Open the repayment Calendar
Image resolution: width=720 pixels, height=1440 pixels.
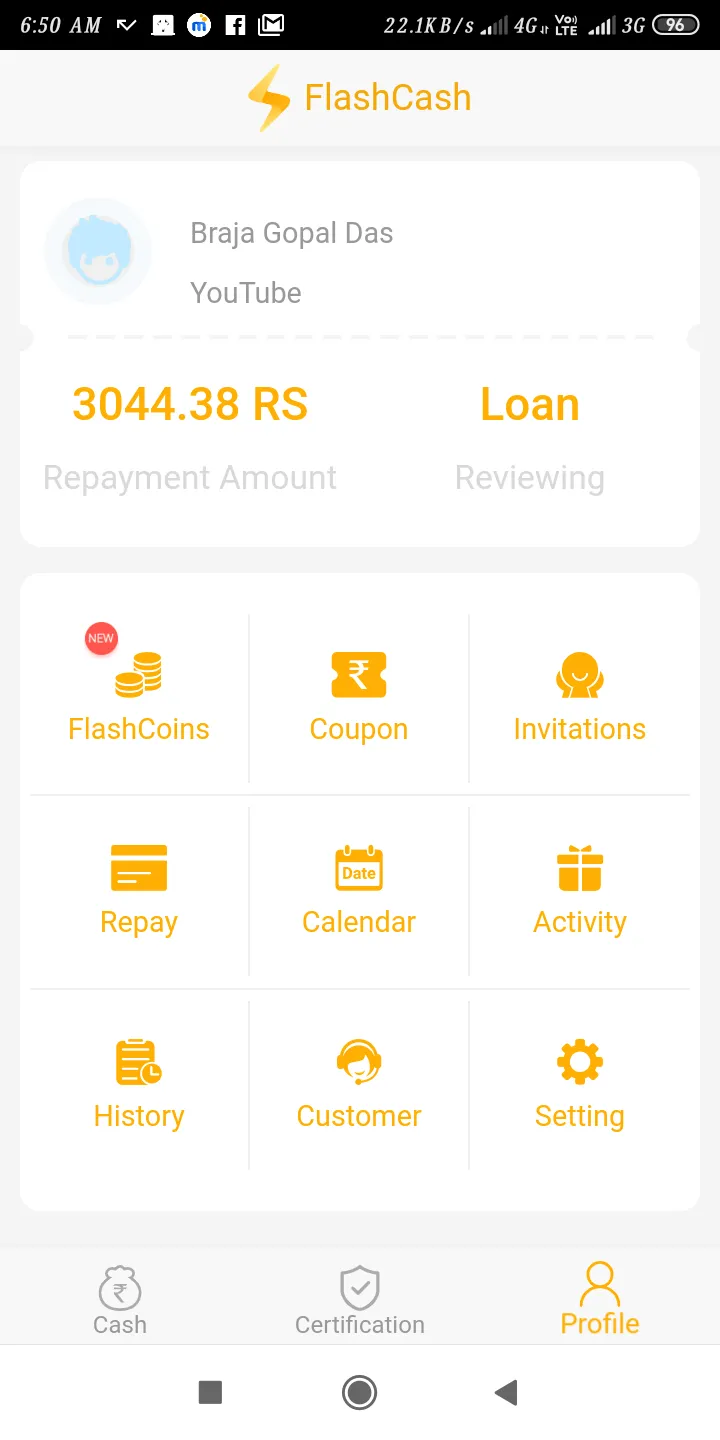tap(359, 890)
